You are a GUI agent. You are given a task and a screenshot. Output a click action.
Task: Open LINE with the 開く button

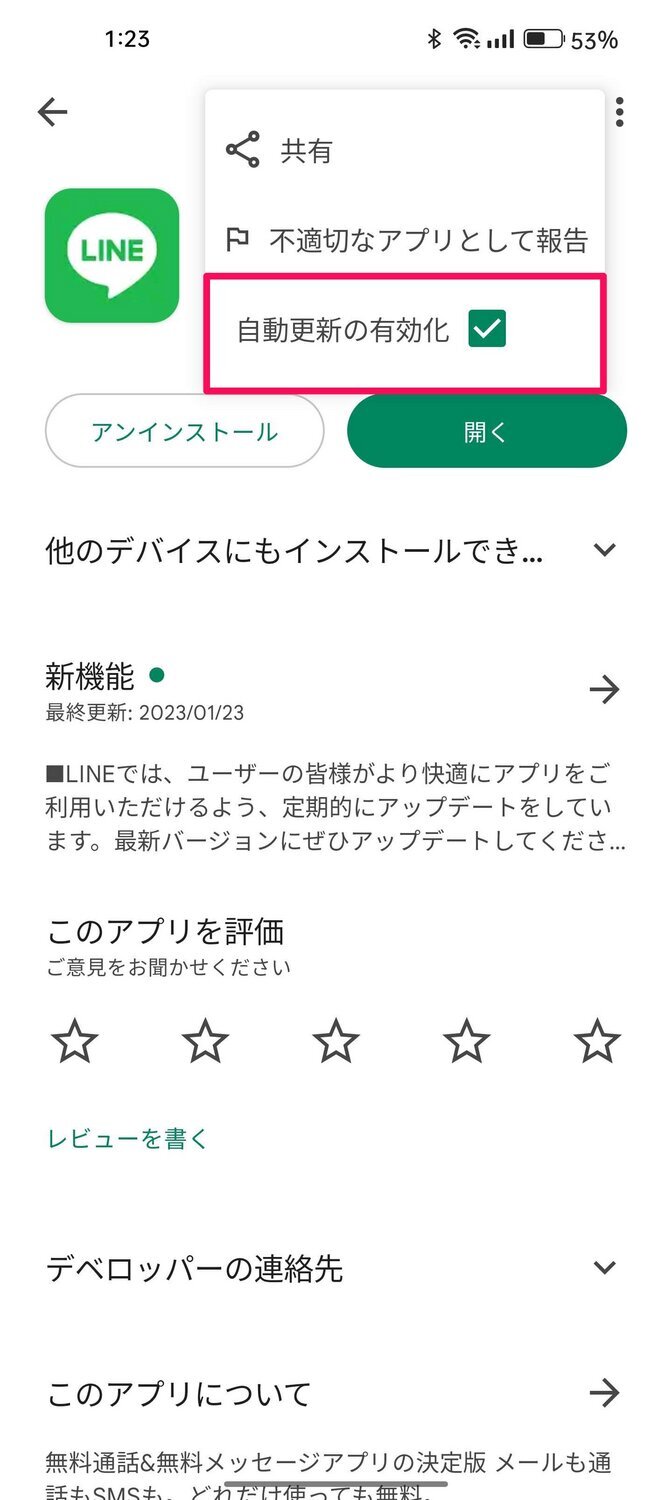tap(487, 431)
